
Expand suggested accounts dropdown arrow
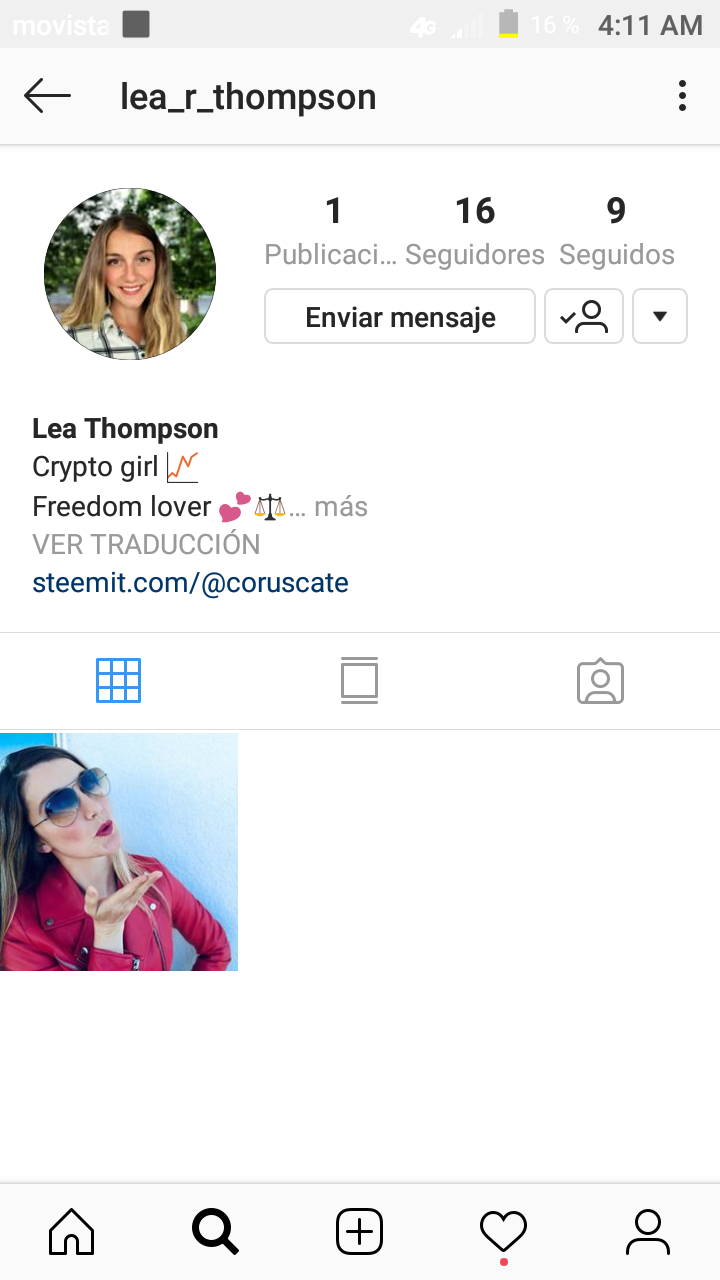click(660, 317)
